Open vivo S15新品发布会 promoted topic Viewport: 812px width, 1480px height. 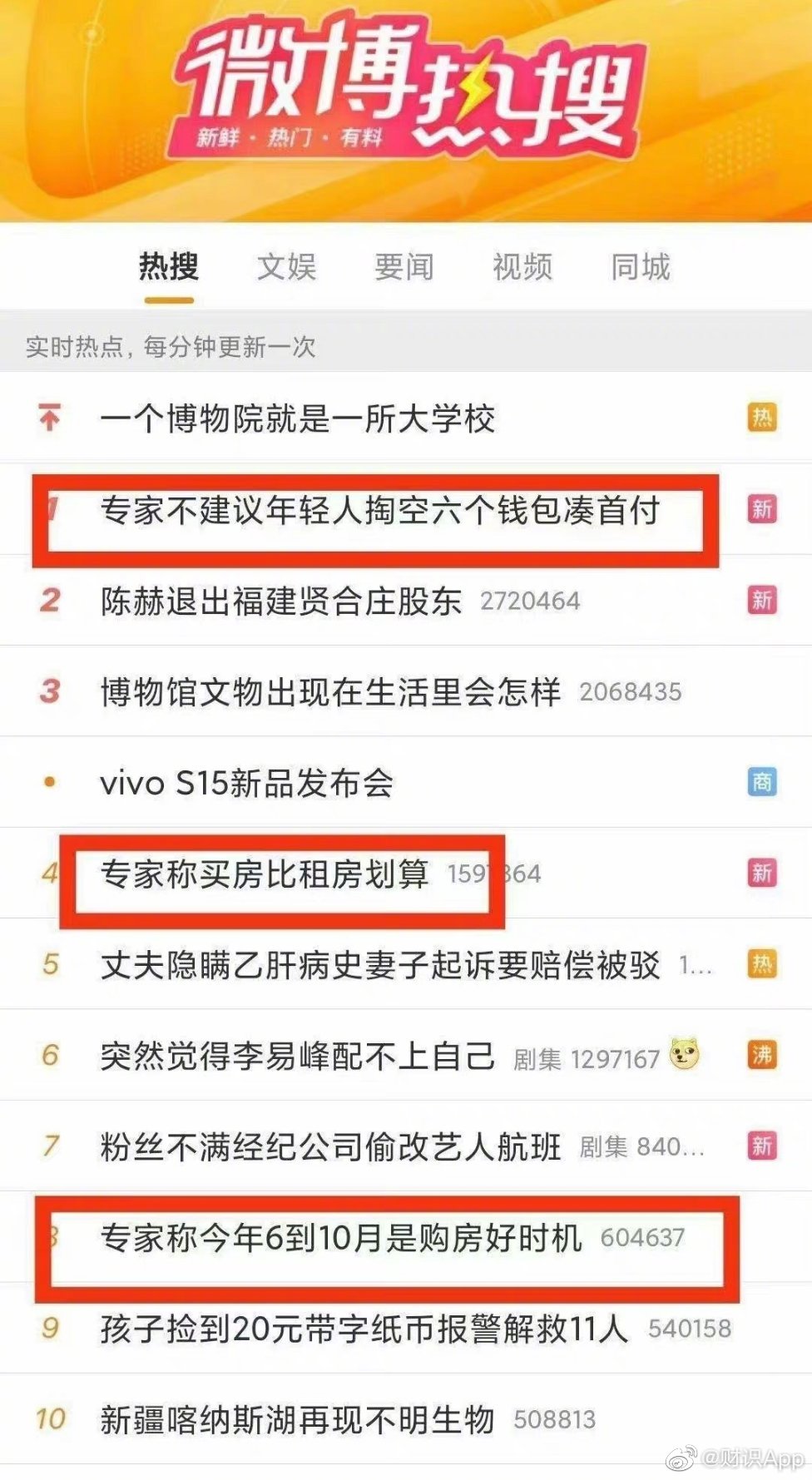(246, 783)
